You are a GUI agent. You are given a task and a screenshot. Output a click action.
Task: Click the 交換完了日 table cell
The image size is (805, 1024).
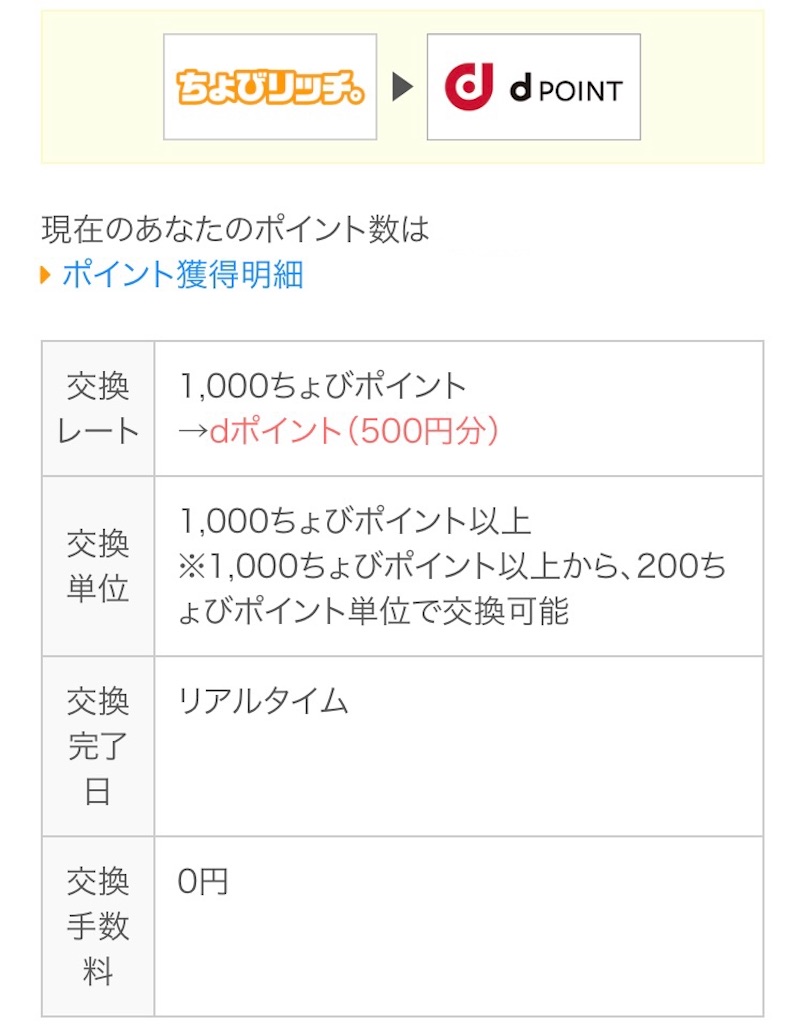click(x=95, y=745)
